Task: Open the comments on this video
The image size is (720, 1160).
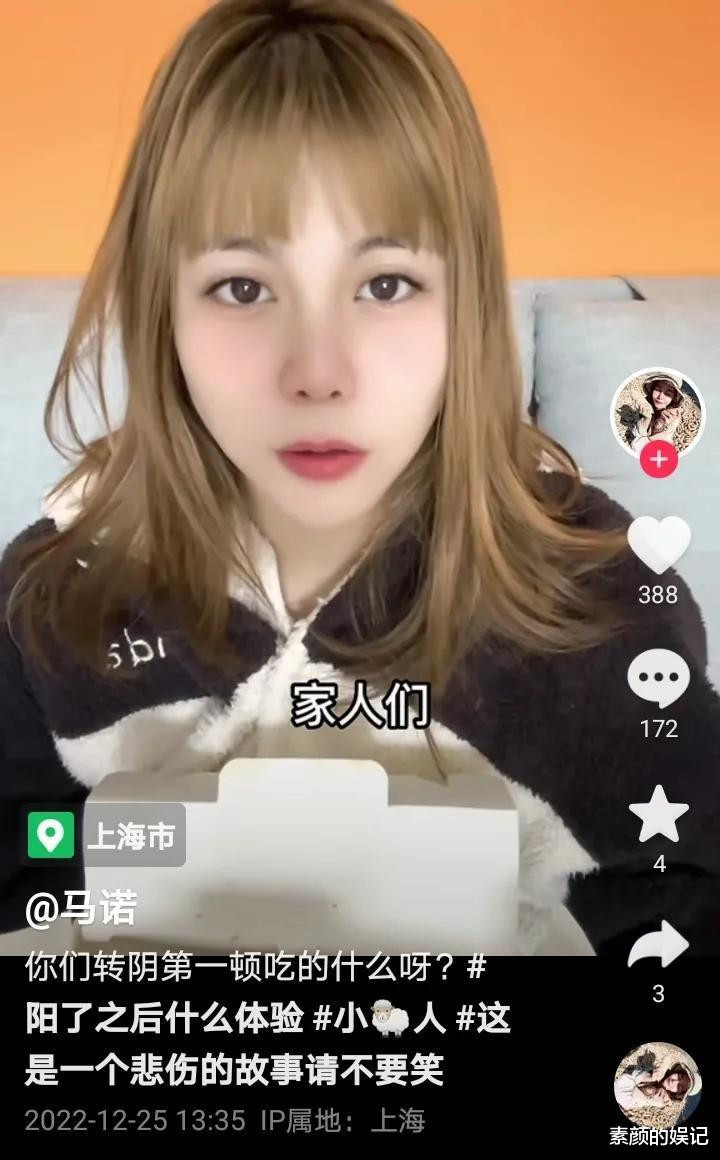Action: click(x=659, y=678)
